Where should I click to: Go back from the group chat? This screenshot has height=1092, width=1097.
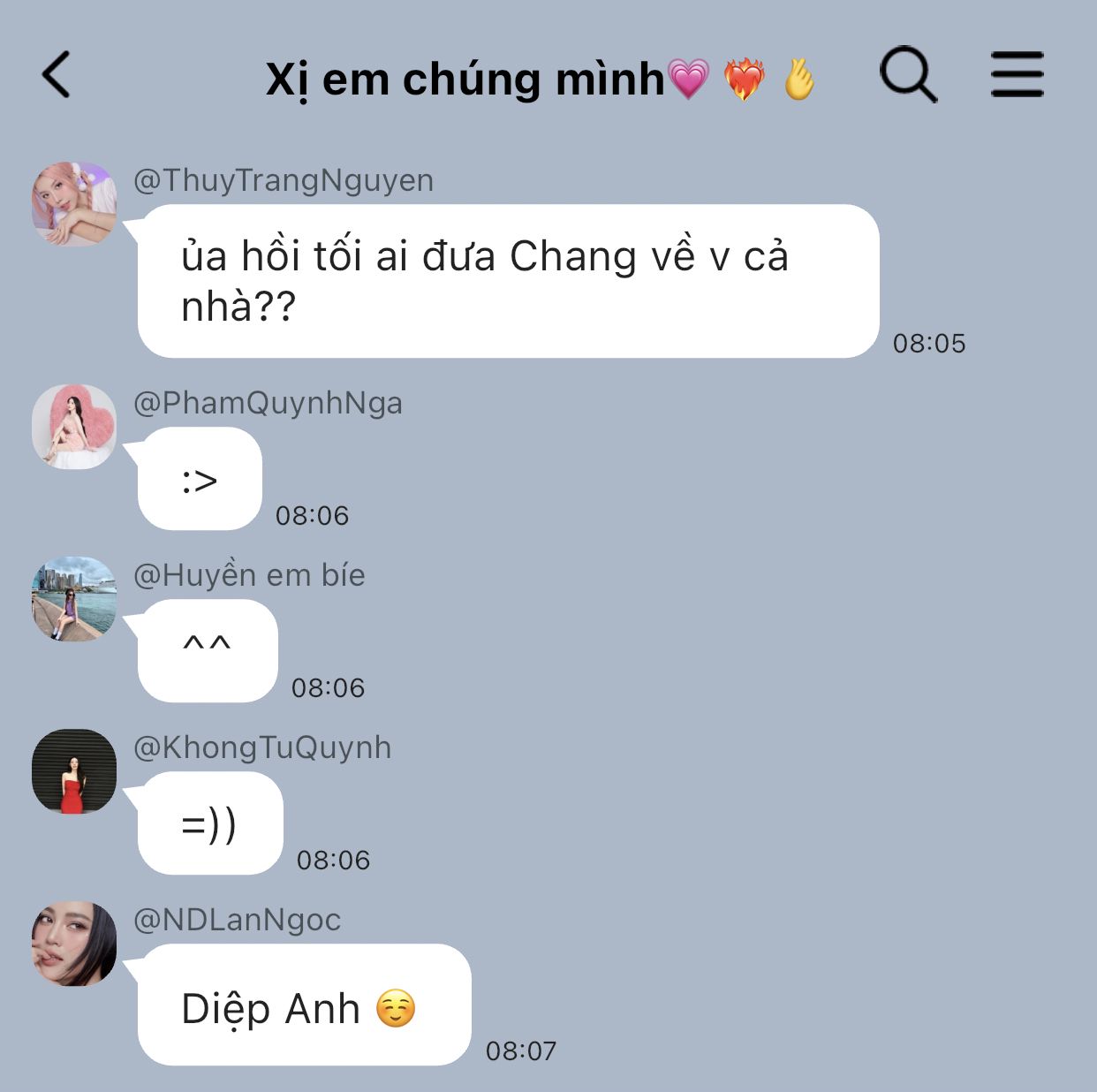tap(57, 75)
